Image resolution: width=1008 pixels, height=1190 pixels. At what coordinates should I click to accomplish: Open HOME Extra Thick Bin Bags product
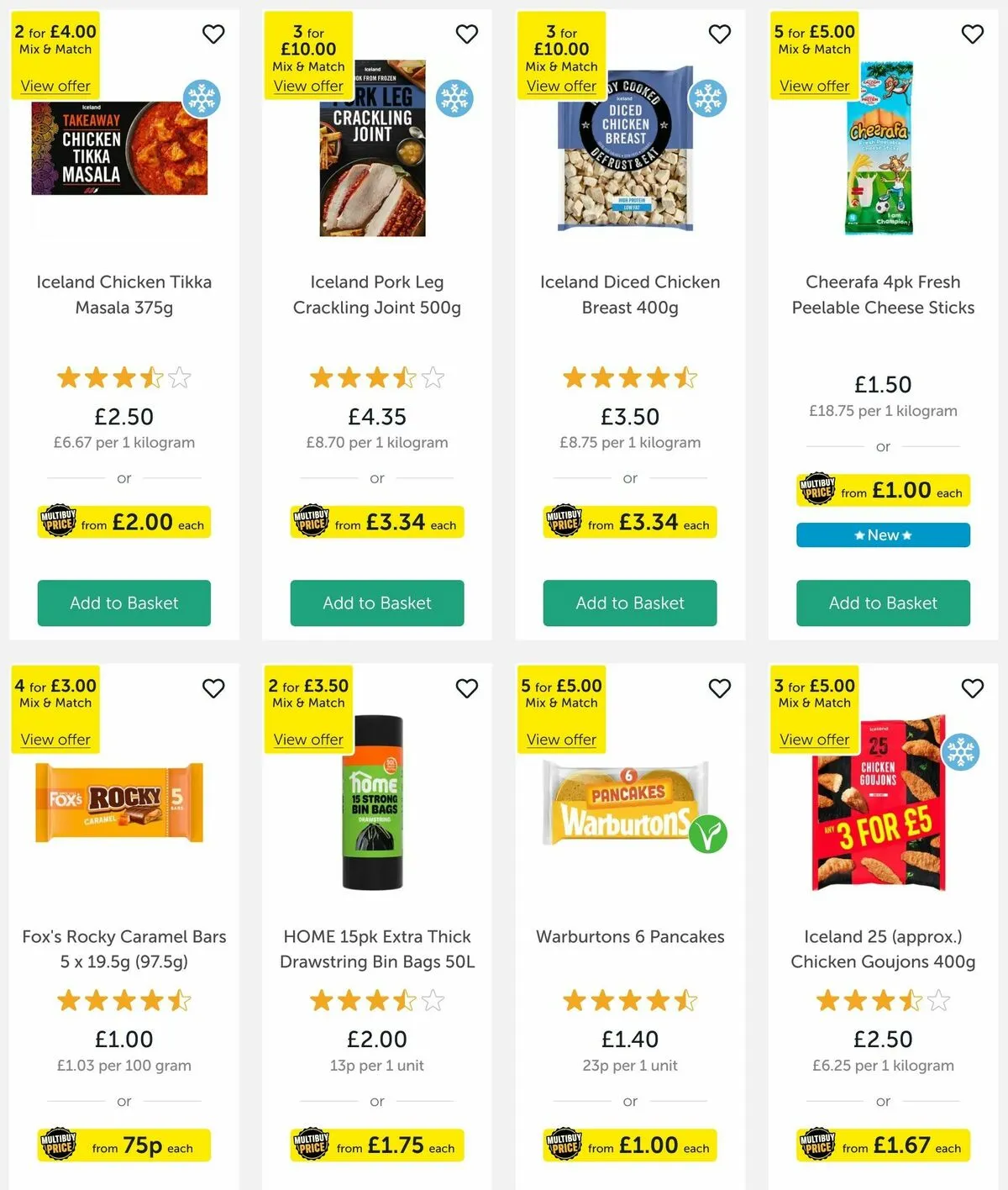pyautogui.click(x=376, y=949)
